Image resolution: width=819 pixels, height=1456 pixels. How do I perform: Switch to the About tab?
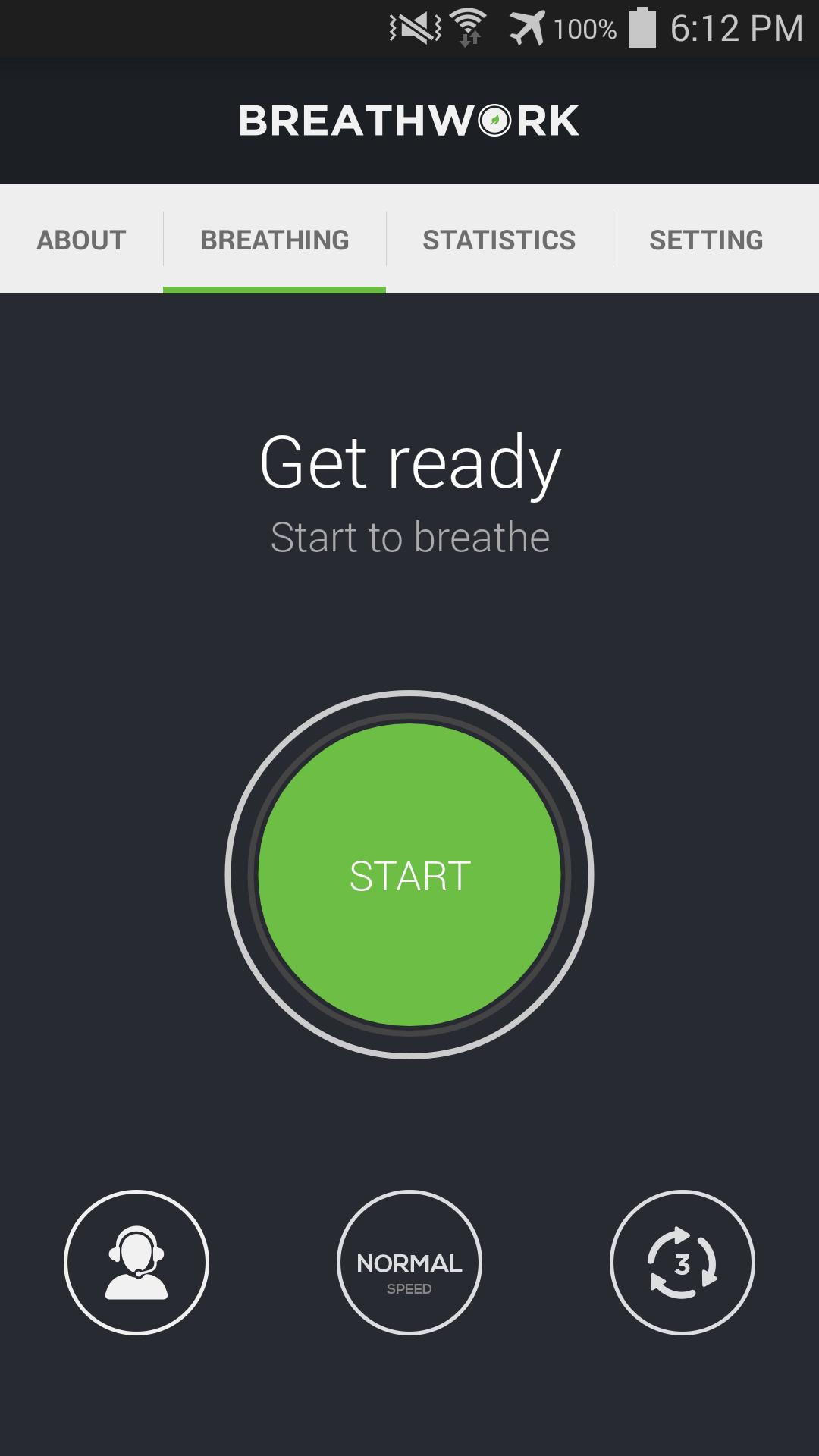point(81,240)
